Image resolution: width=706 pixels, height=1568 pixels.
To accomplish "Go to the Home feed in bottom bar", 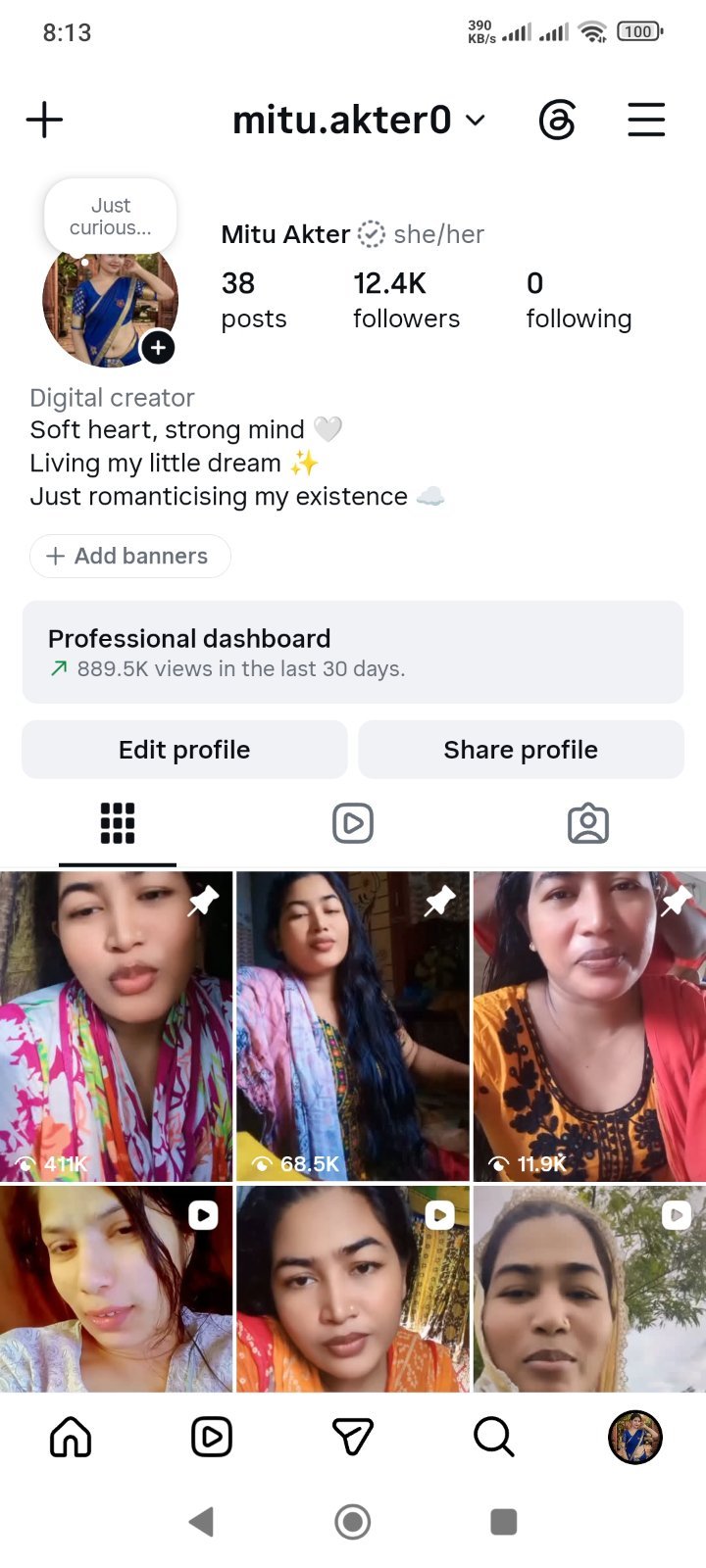I will (71, 1437).
